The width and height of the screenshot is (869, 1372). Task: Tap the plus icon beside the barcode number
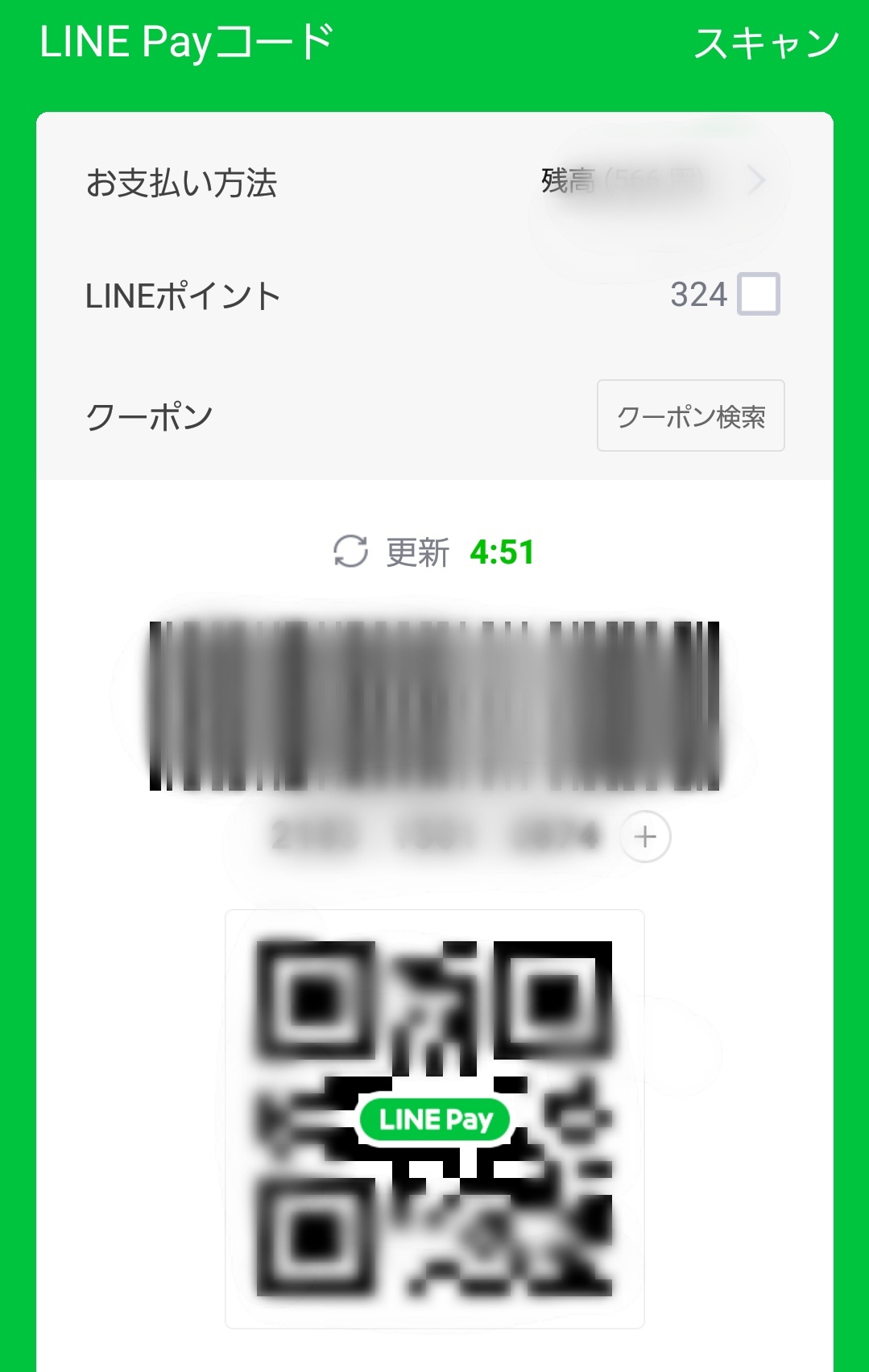tap(645, 837)
